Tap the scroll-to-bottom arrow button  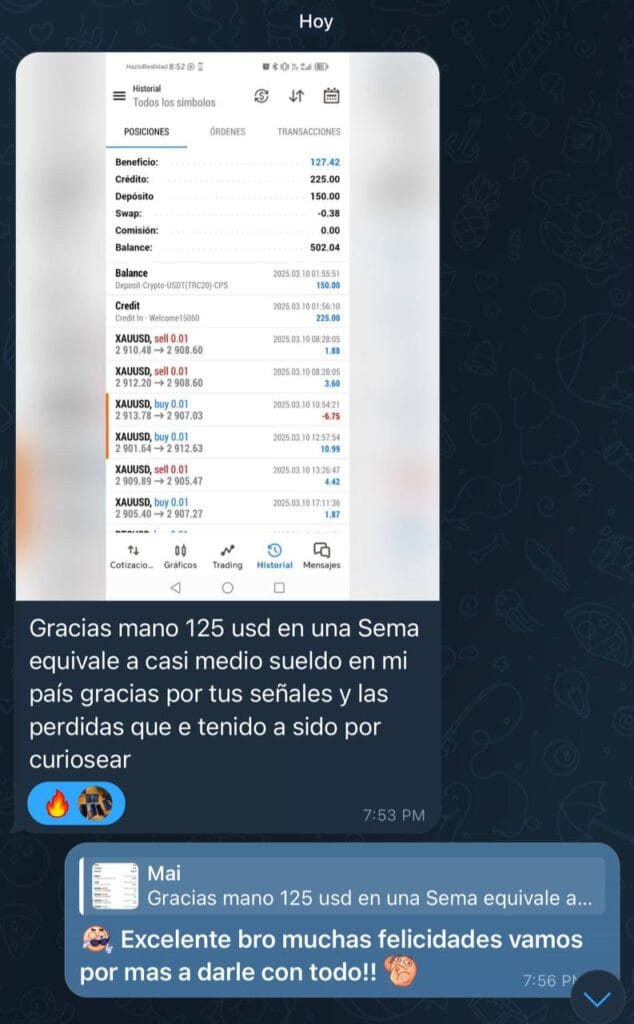click(598, 997)
